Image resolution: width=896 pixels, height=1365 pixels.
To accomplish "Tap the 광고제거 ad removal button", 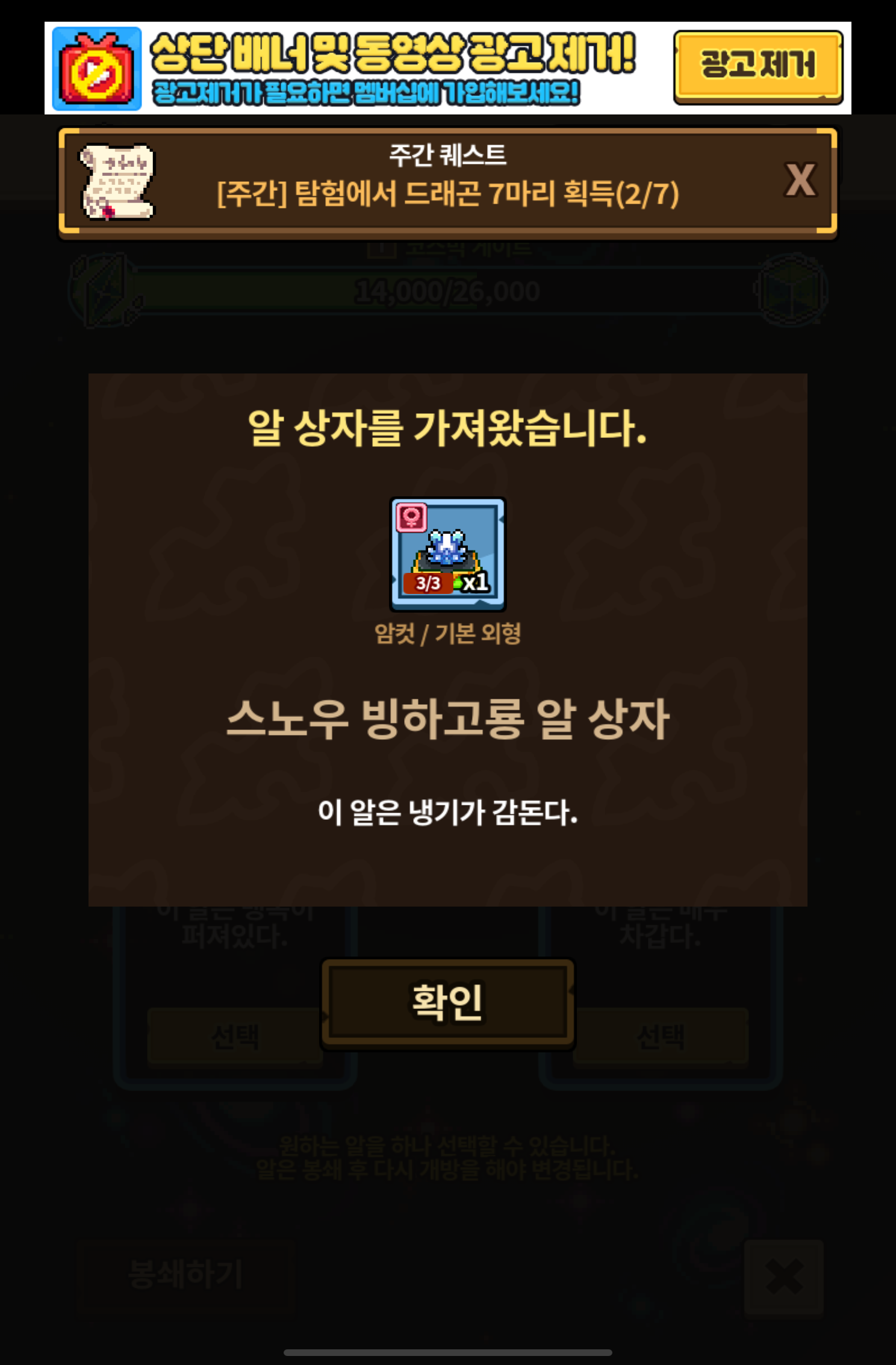I will pos(758,66).
